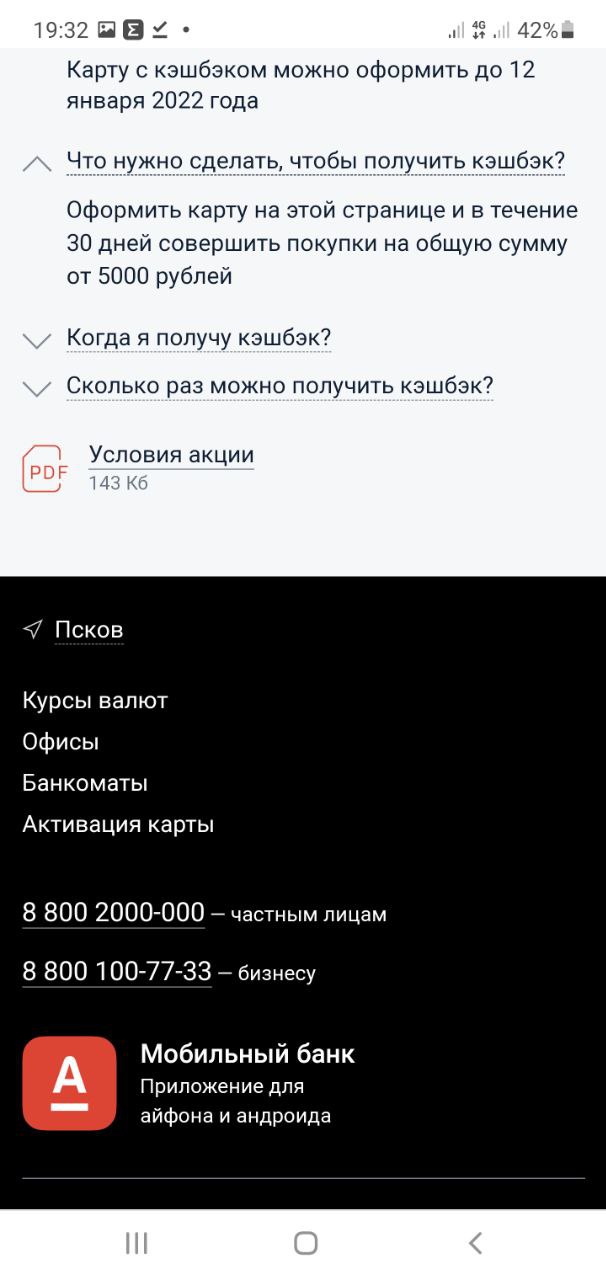Go to "Офисы" link
Viewport: 606px width, 1280px height.
pos(61,742)
